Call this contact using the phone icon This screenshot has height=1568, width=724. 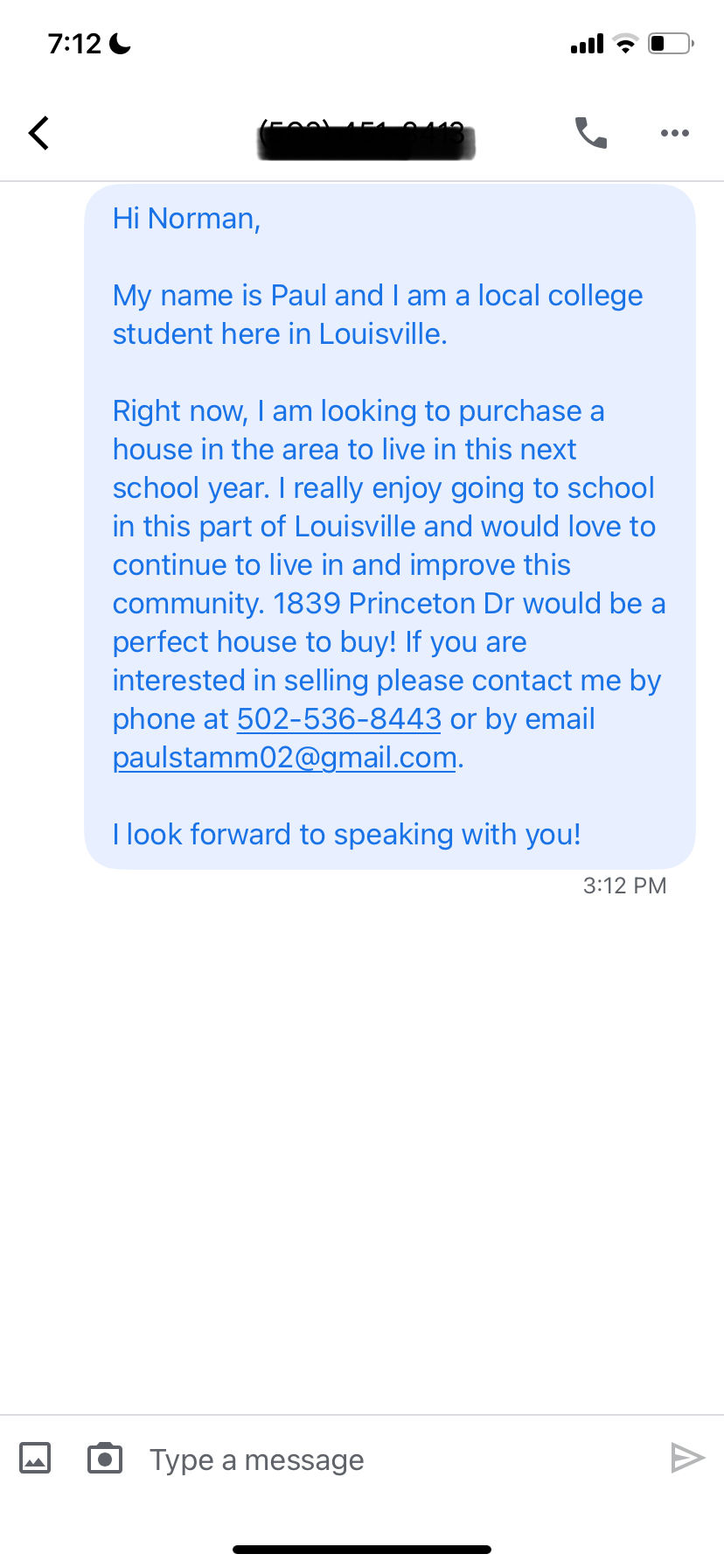[x=591, y=133]
